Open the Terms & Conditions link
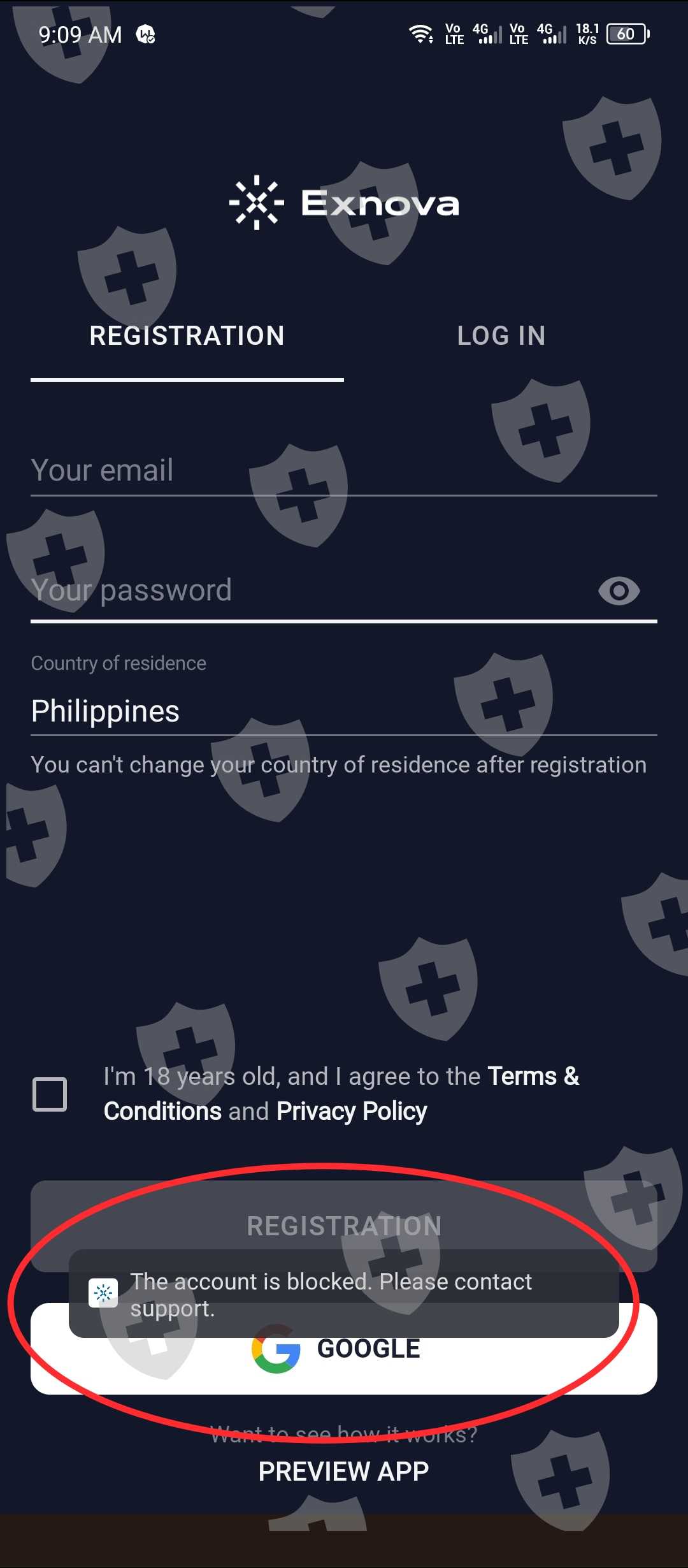The image size is (688, 1568). [341, 1093]
